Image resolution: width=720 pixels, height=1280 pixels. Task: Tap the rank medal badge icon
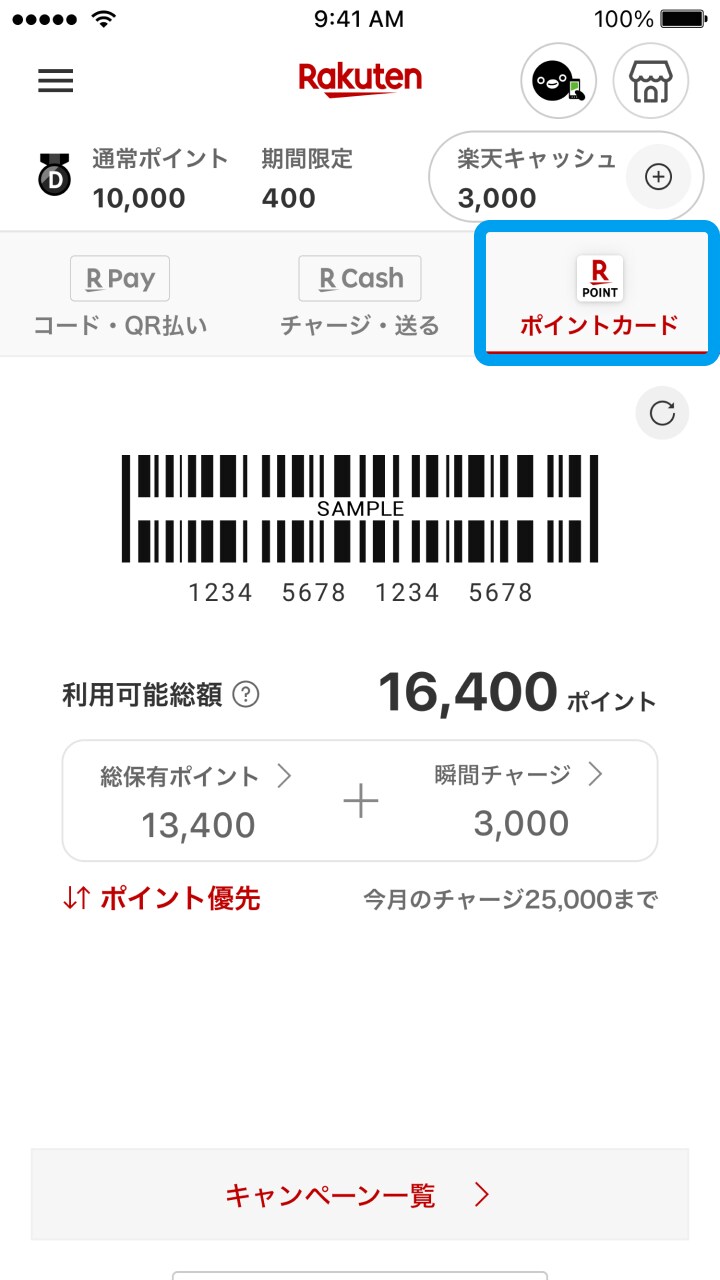coord(52,176)
